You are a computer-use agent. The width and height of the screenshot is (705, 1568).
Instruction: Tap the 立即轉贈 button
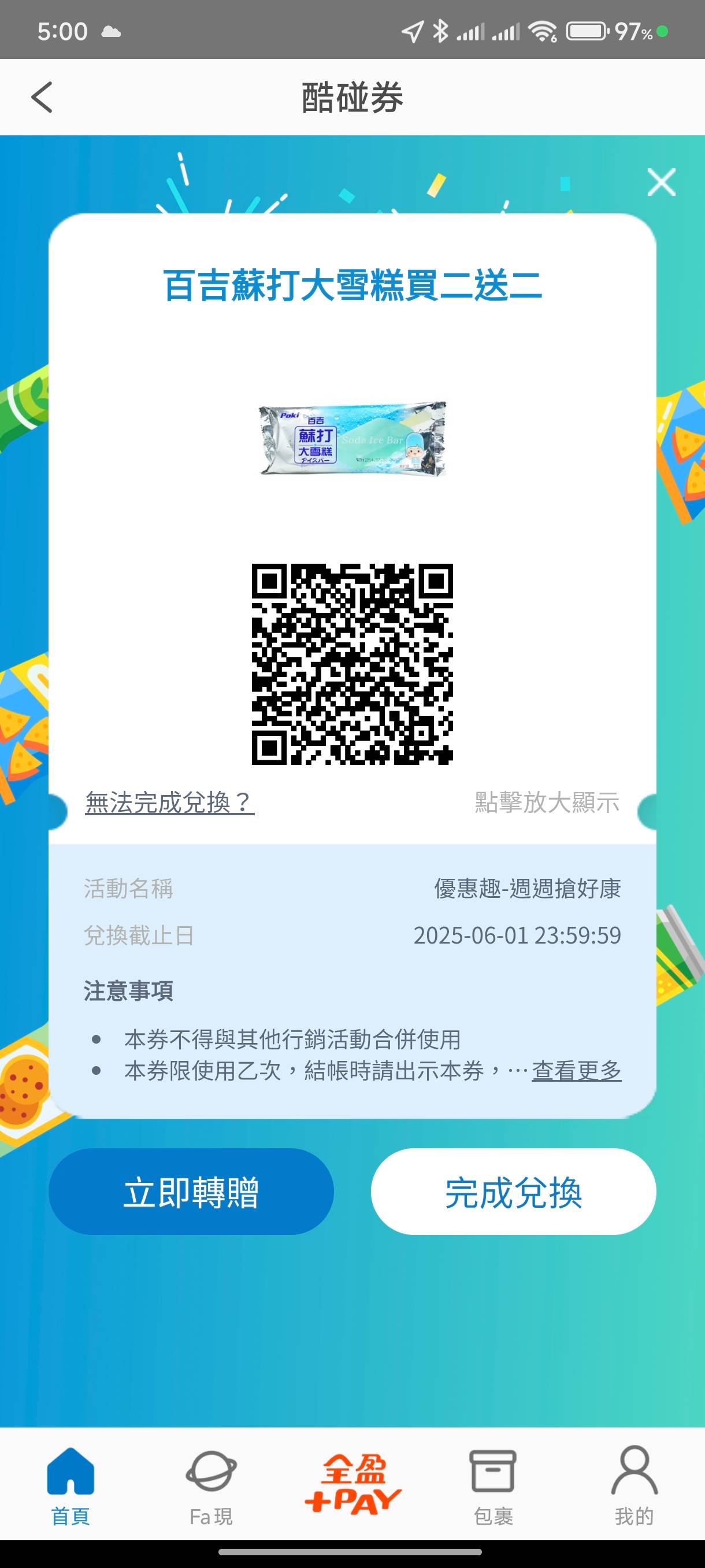[x=191, y=1192]
